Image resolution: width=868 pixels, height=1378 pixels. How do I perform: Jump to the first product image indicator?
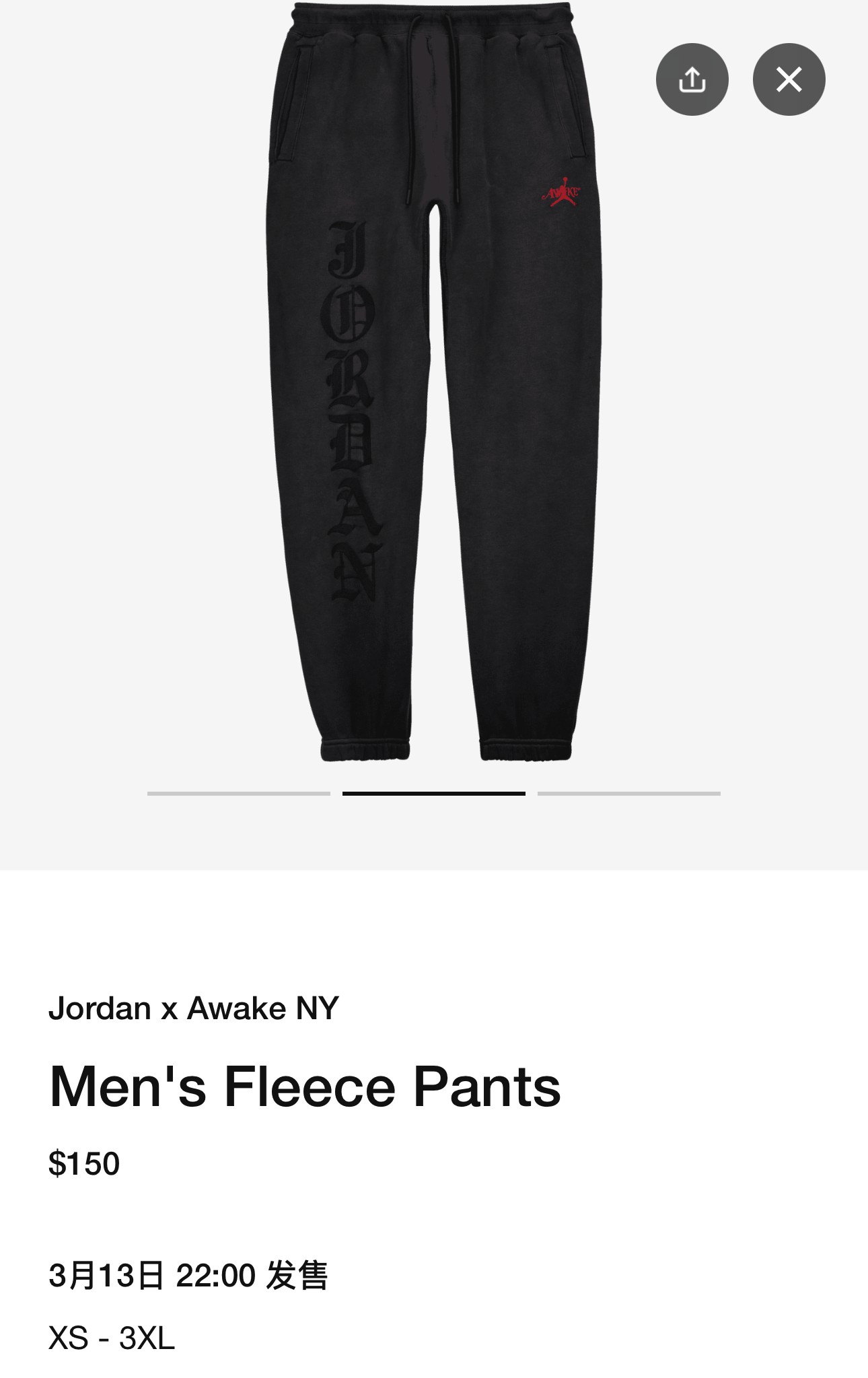[239, 794]
